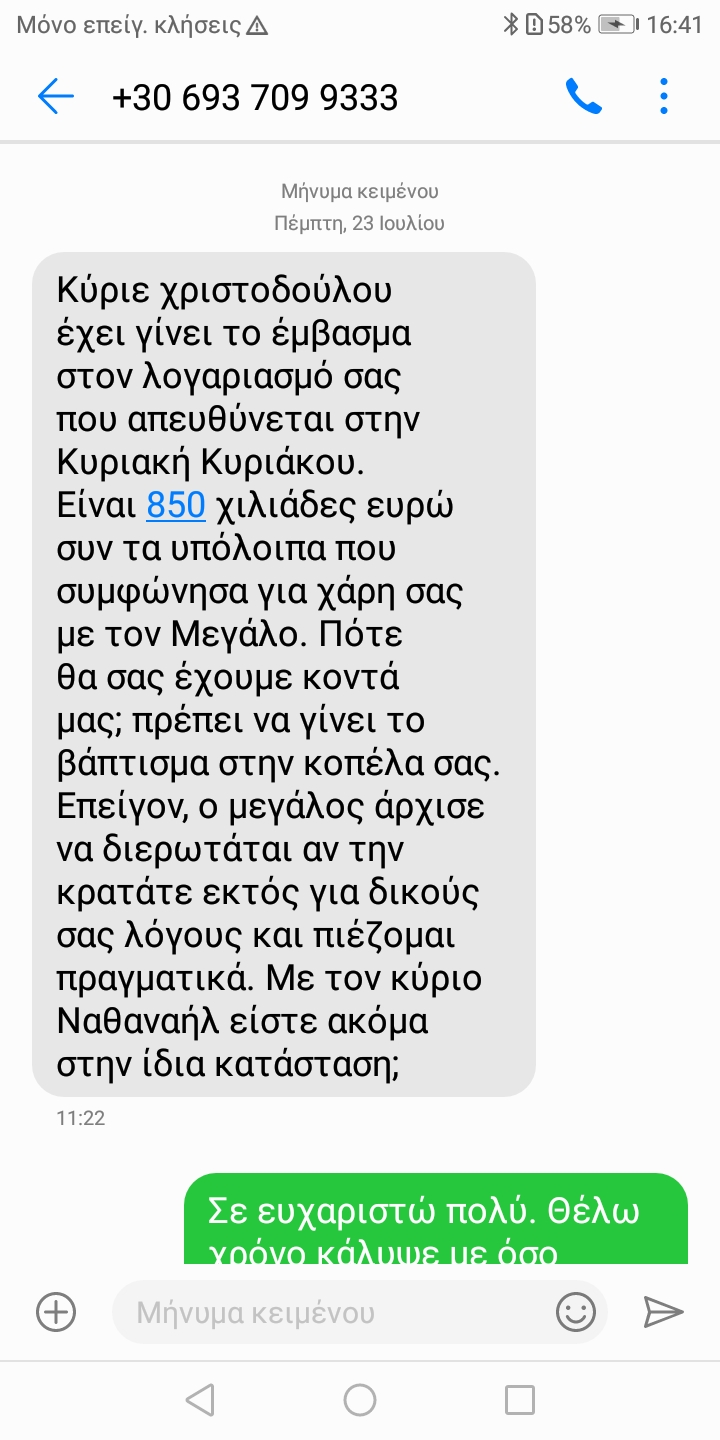Open the attachment plus button
The width and height of the screenshot is (720, 1440).
click(56, 1312)
